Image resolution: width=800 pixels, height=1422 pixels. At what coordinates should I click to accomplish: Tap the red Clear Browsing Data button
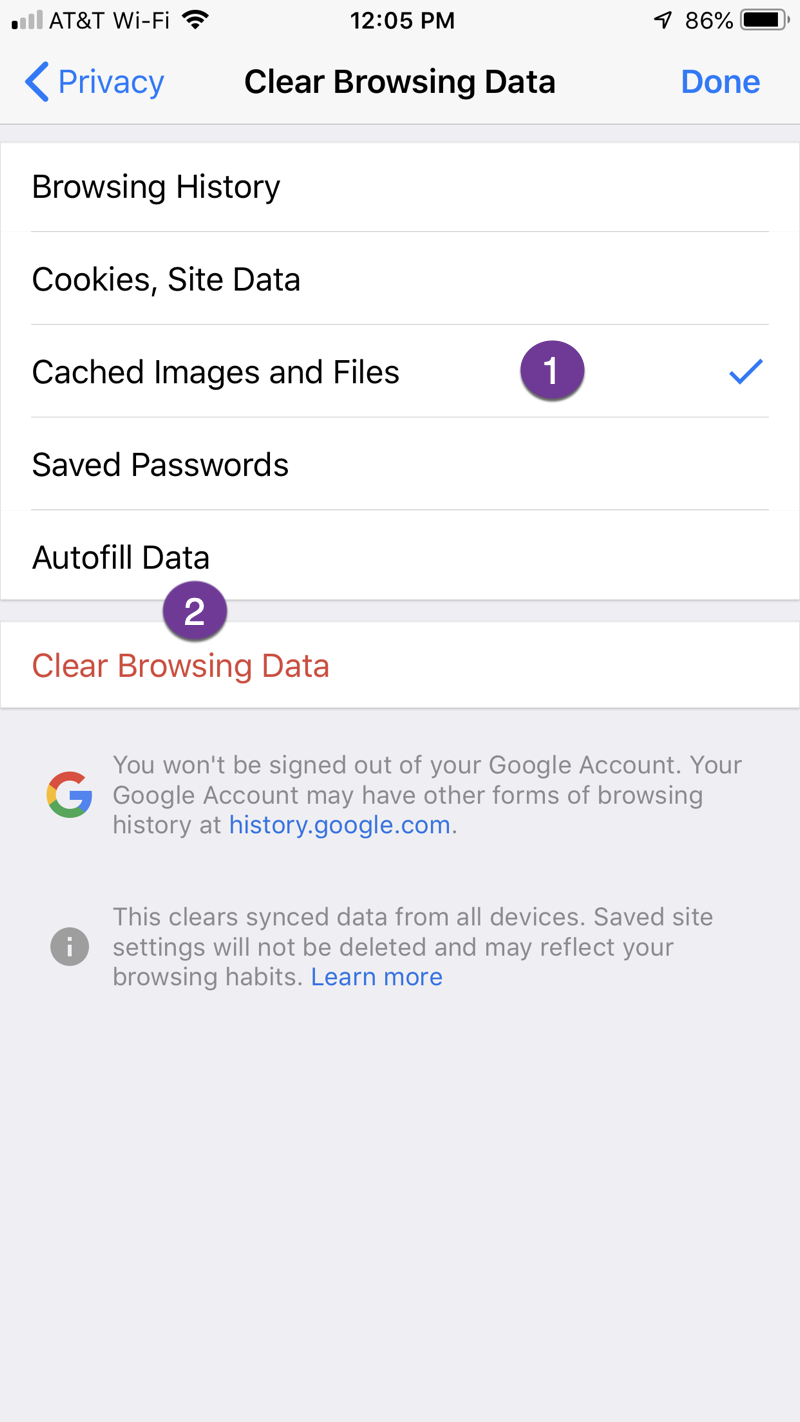click(x=180, y=666)
